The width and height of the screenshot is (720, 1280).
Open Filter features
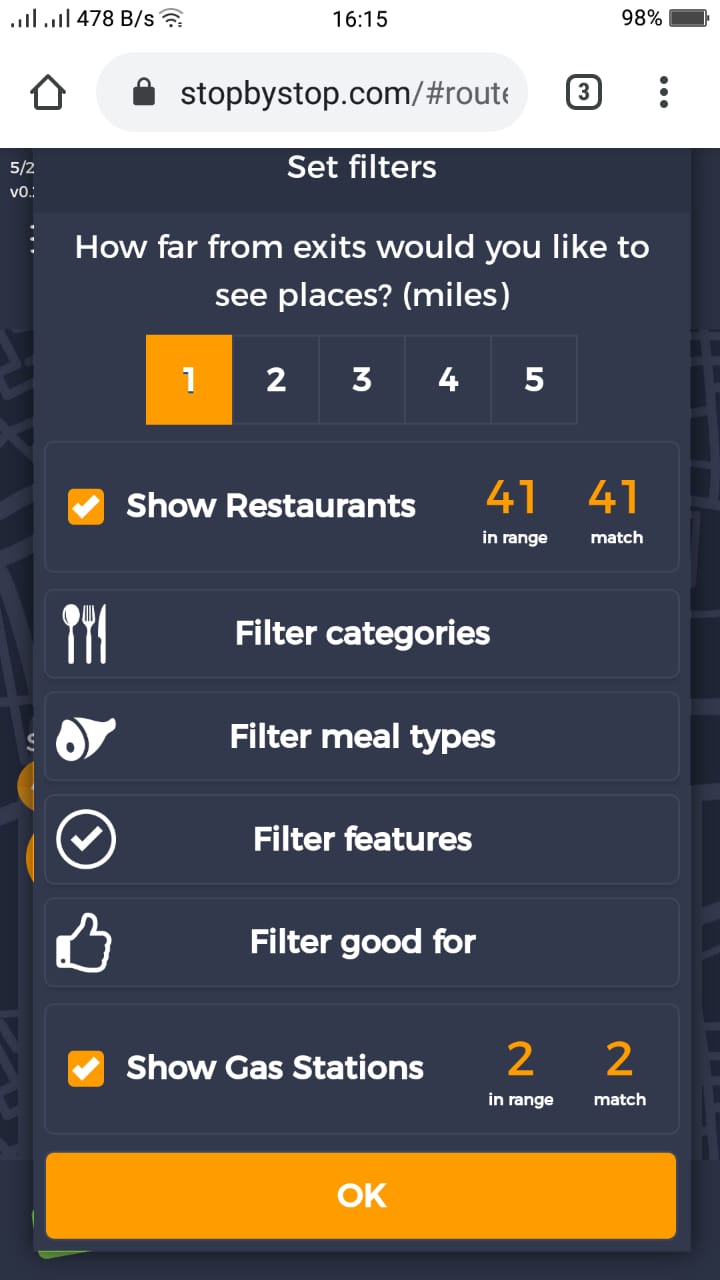tap(362, 839)
